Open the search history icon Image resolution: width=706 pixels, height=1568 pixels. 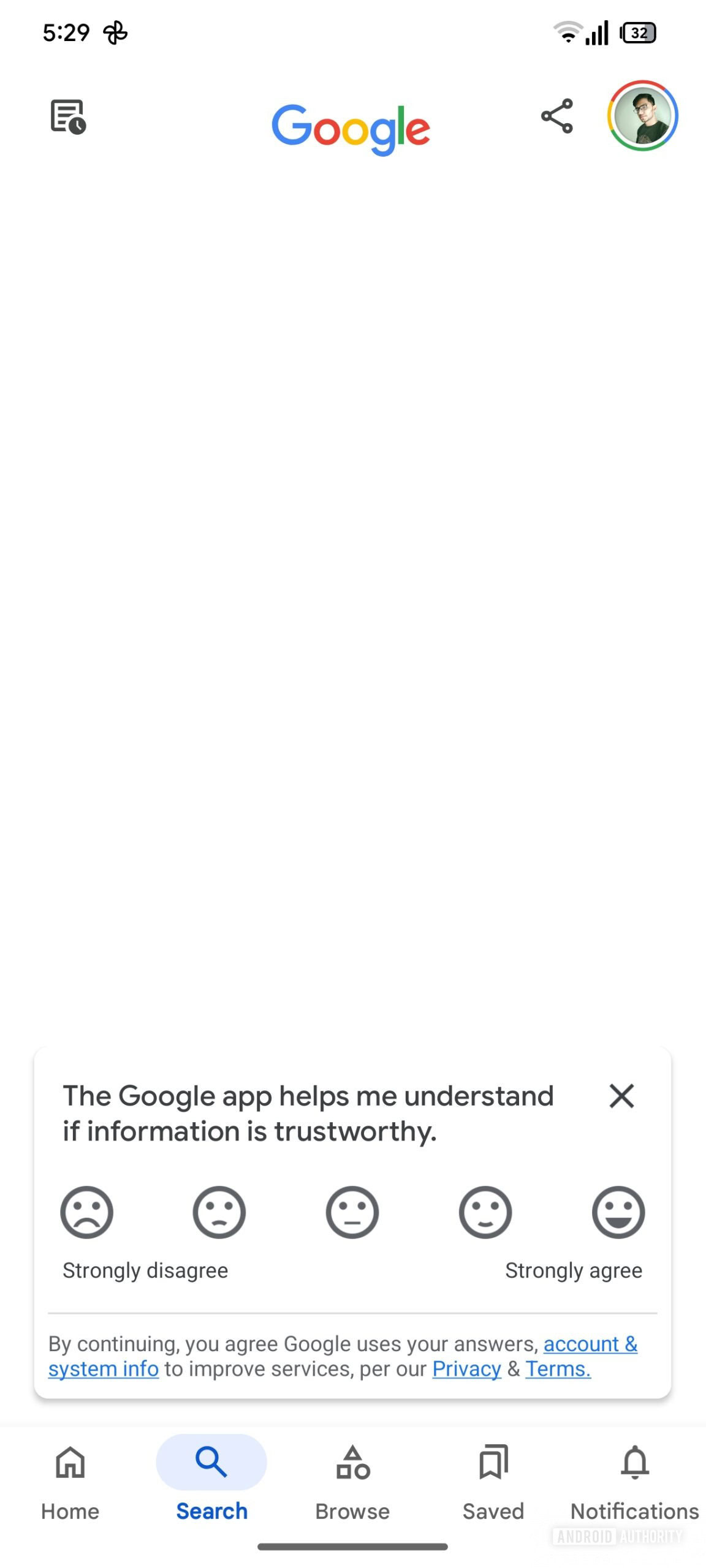[x=67, y=116]
